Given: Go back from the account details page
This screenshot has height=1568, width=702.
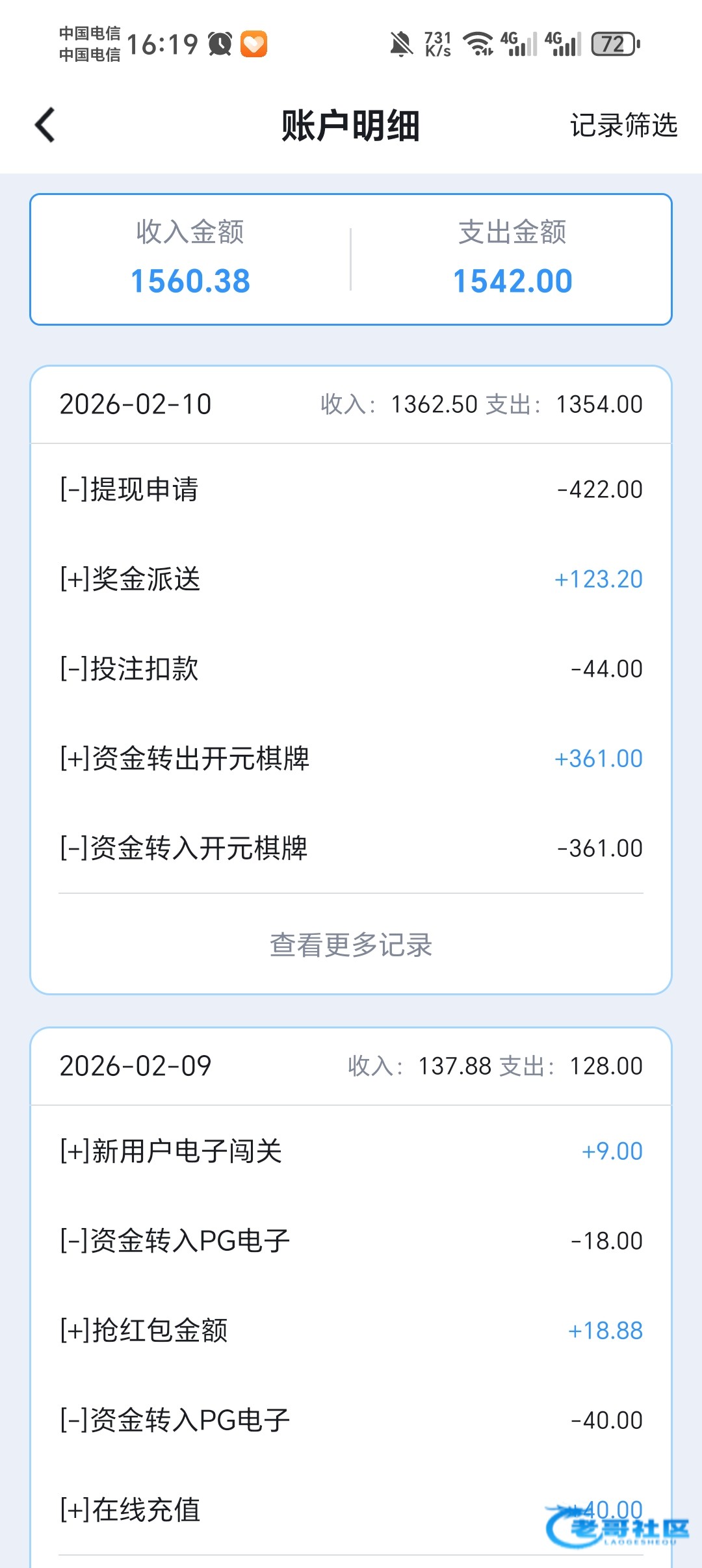Looking at the screenshot, I should click(x=45, y=125).
